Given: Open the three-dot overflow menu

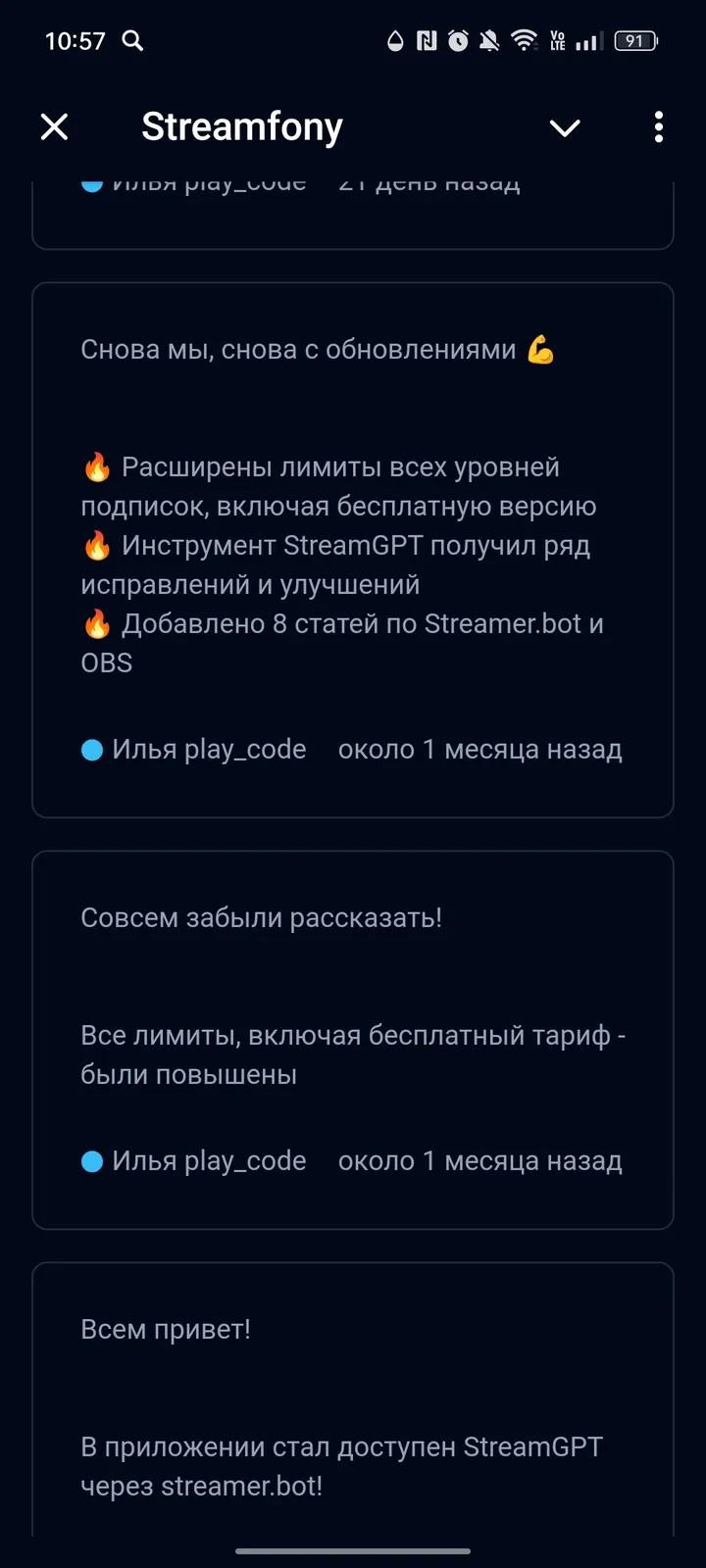Looking at the screenshot, I should click(658, 127).
